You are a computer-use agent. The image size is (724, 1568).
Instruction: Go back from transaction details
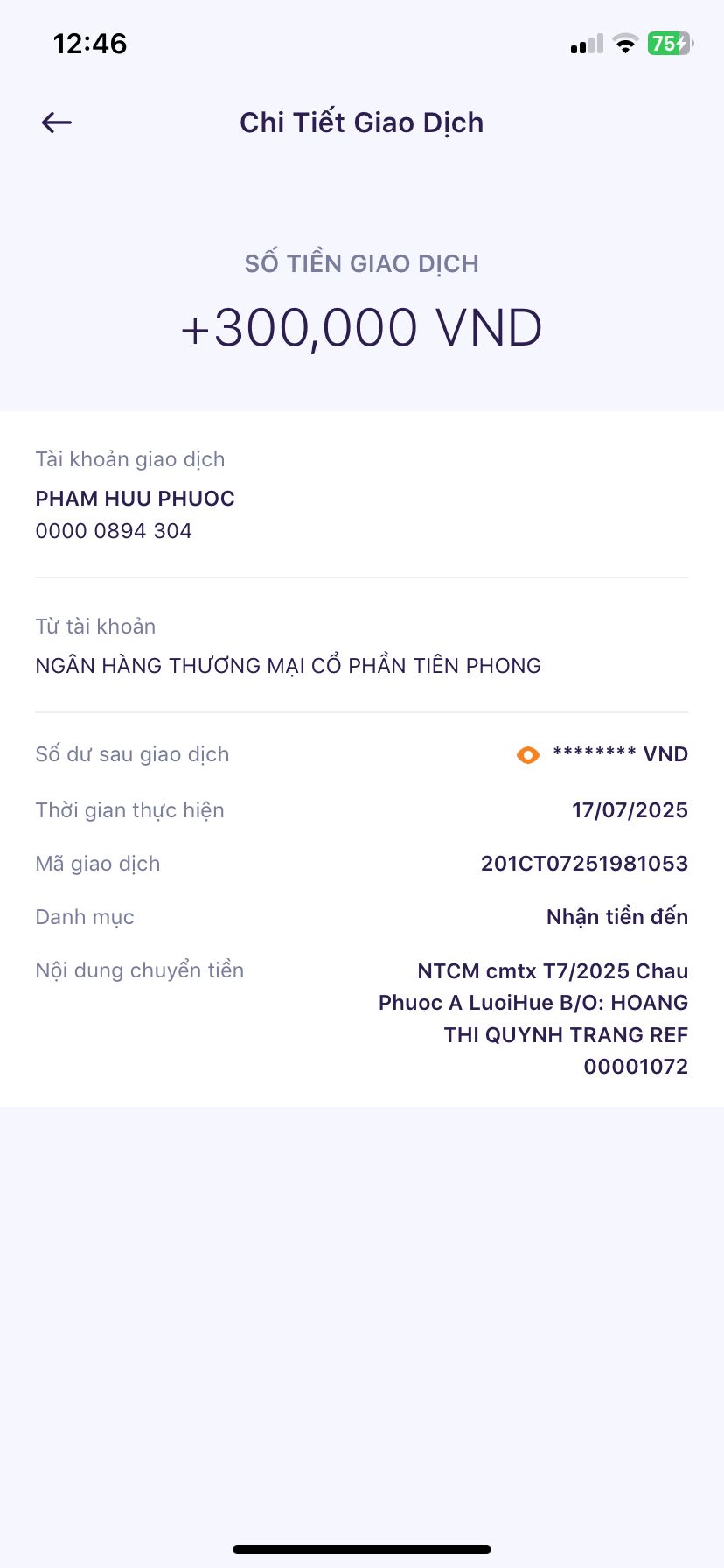pyautogui.click(x=57, y=122)
